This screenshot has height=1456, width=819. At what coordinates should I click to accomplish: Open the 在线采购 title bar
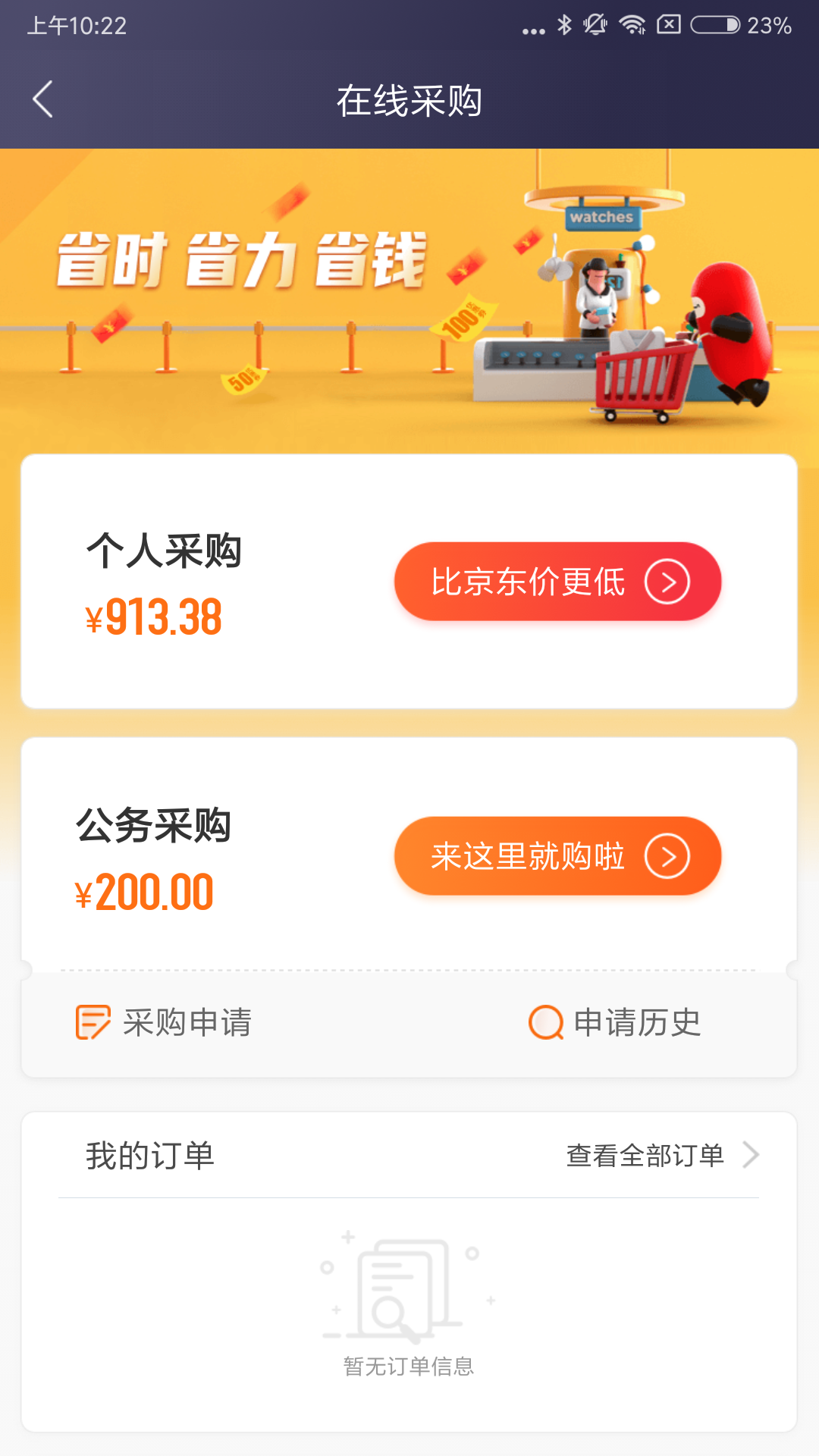click(x=409, y=99)
